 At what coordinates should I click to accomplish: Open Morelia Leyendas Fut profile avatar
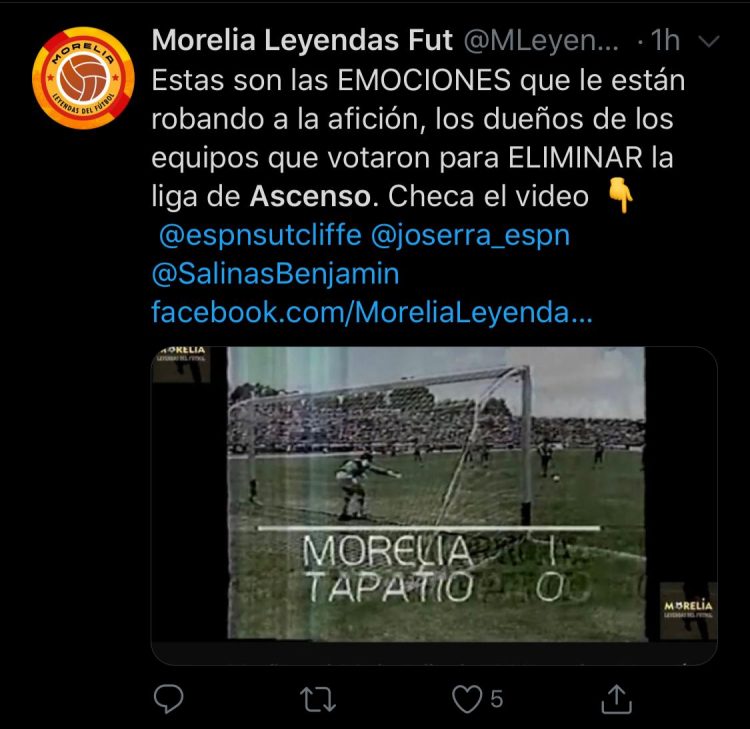tap(83, 78)
